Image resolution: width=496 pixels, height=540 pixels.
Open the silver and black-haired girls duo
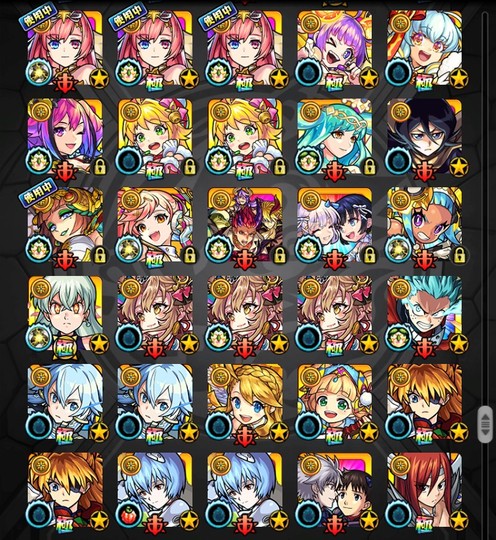(334, 225)
